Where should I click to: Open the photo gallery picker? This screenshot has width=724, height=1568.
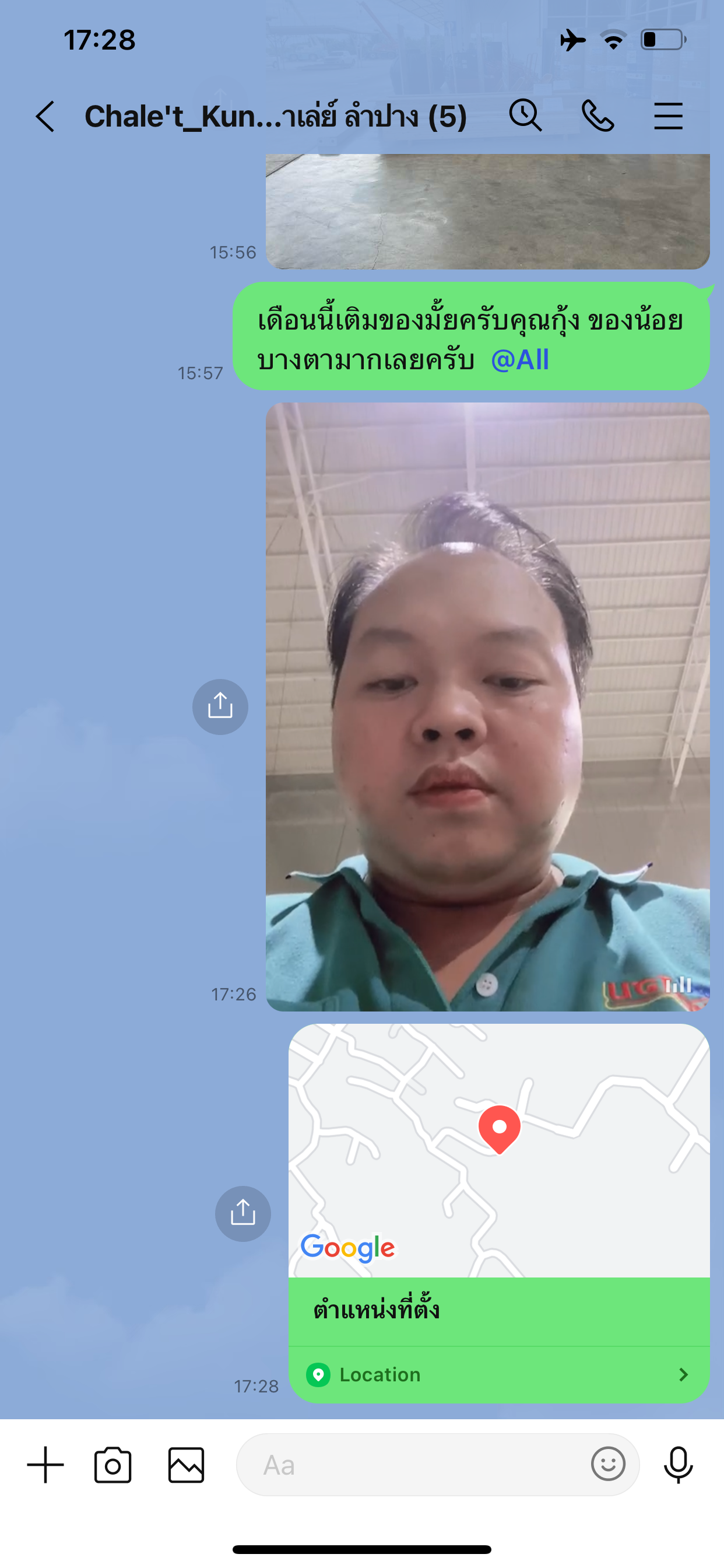[186, 1465]
